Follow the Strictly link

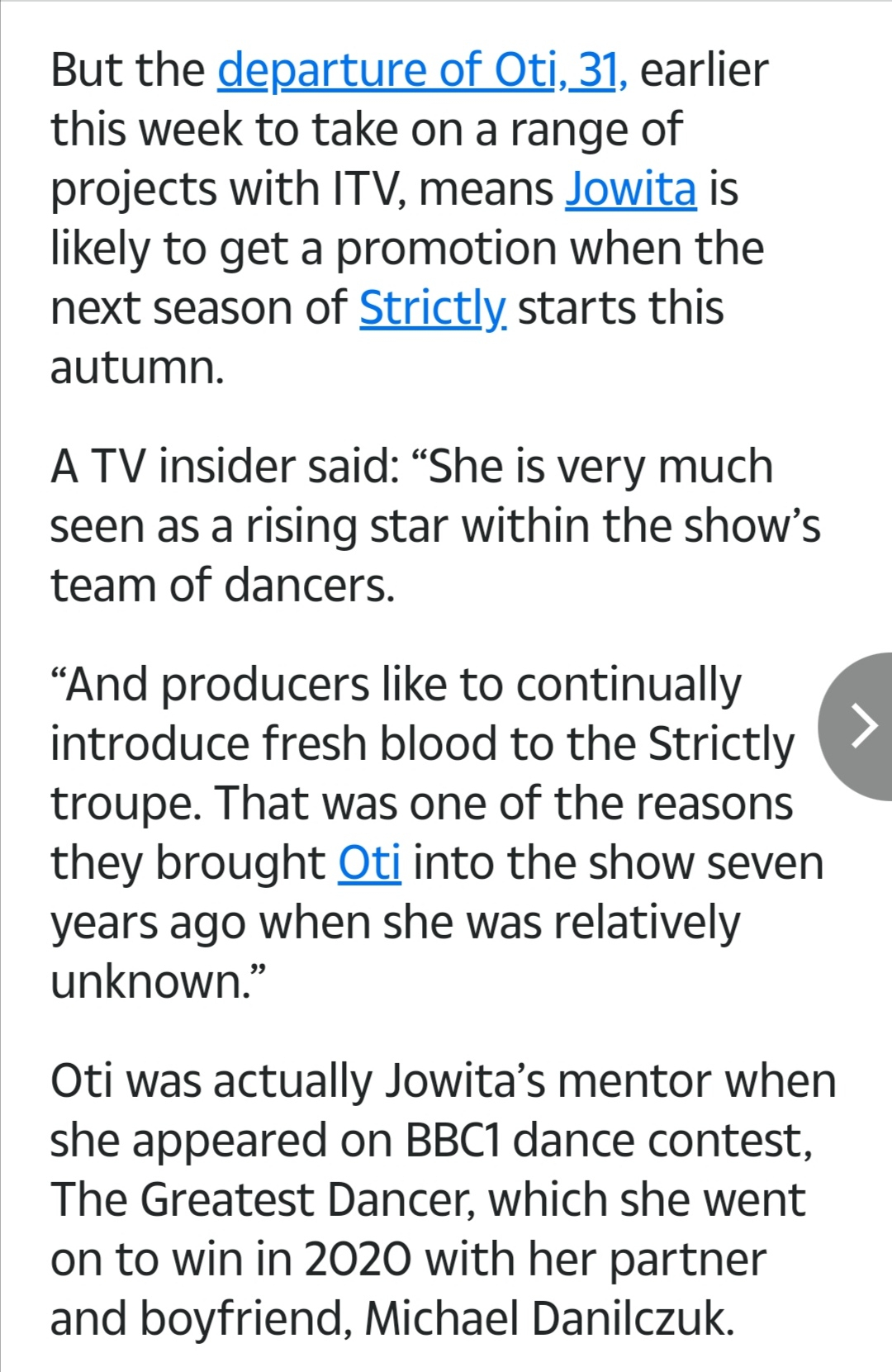(433, 308)
